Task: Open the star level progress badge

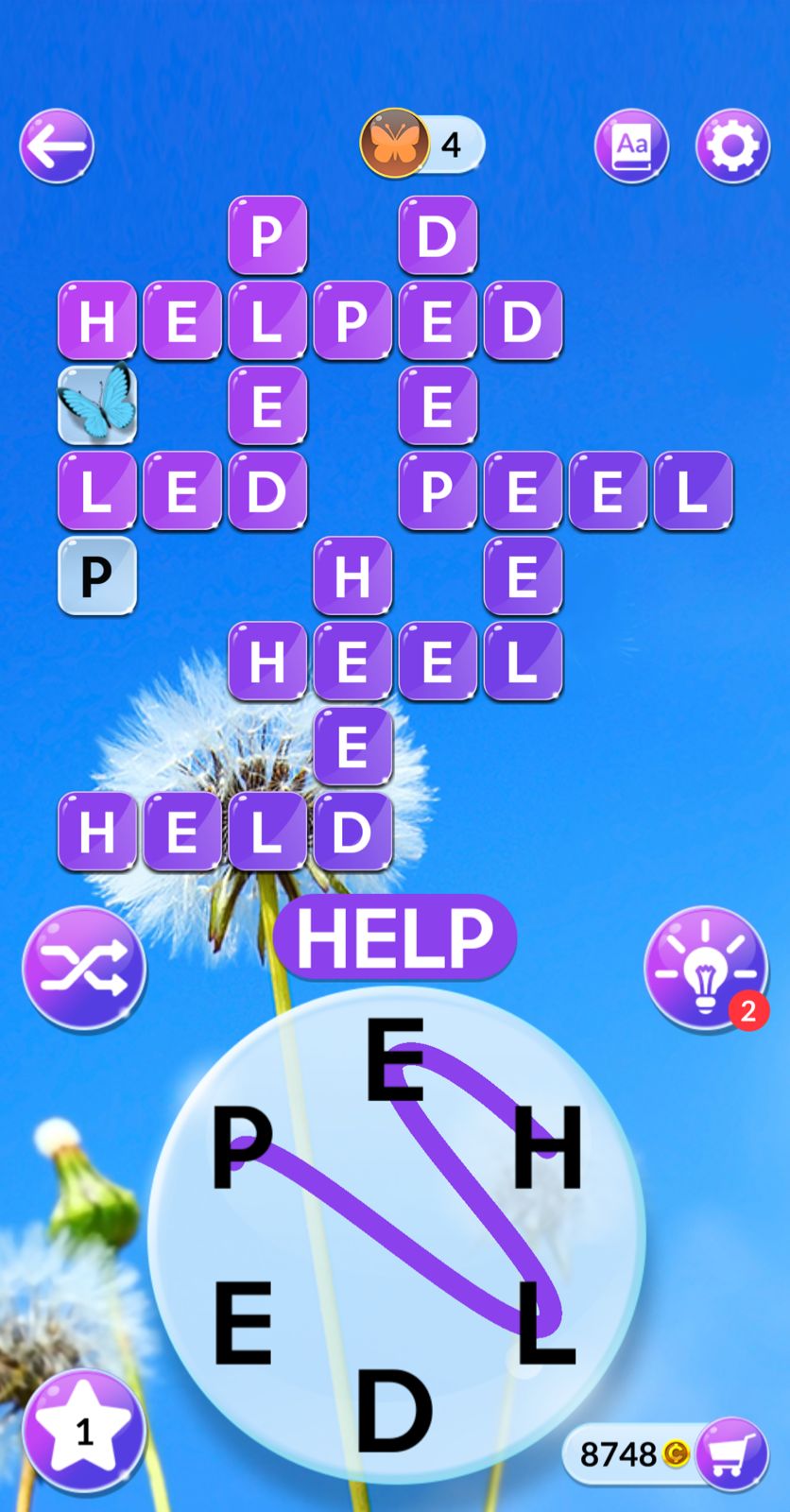Action: (84, 1431)
